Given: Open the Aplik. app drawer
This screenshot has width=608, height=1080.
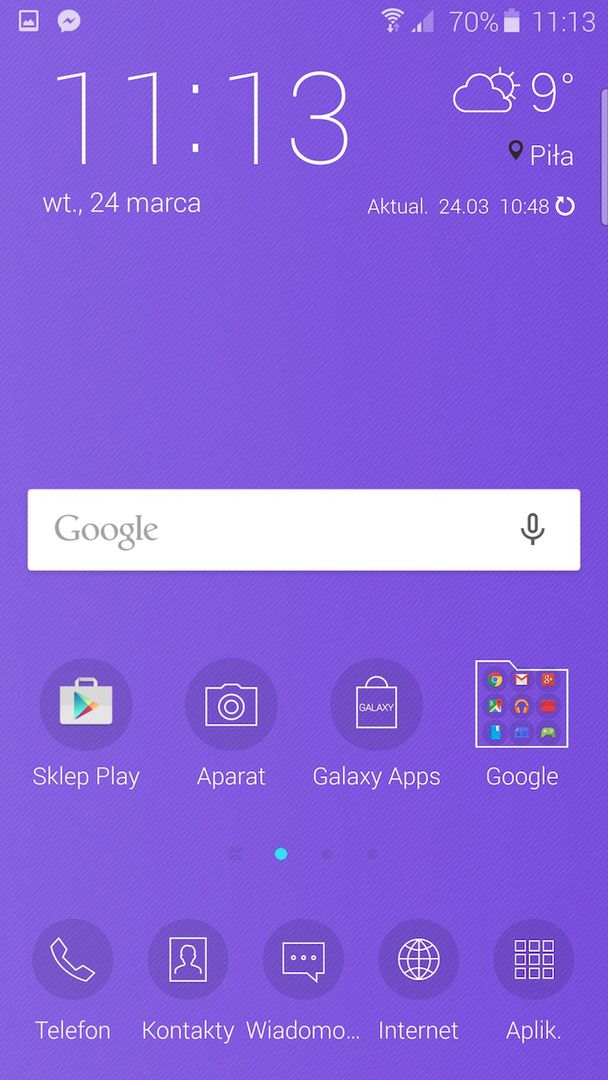Looking at the screenshot, I should coord(534,960).
